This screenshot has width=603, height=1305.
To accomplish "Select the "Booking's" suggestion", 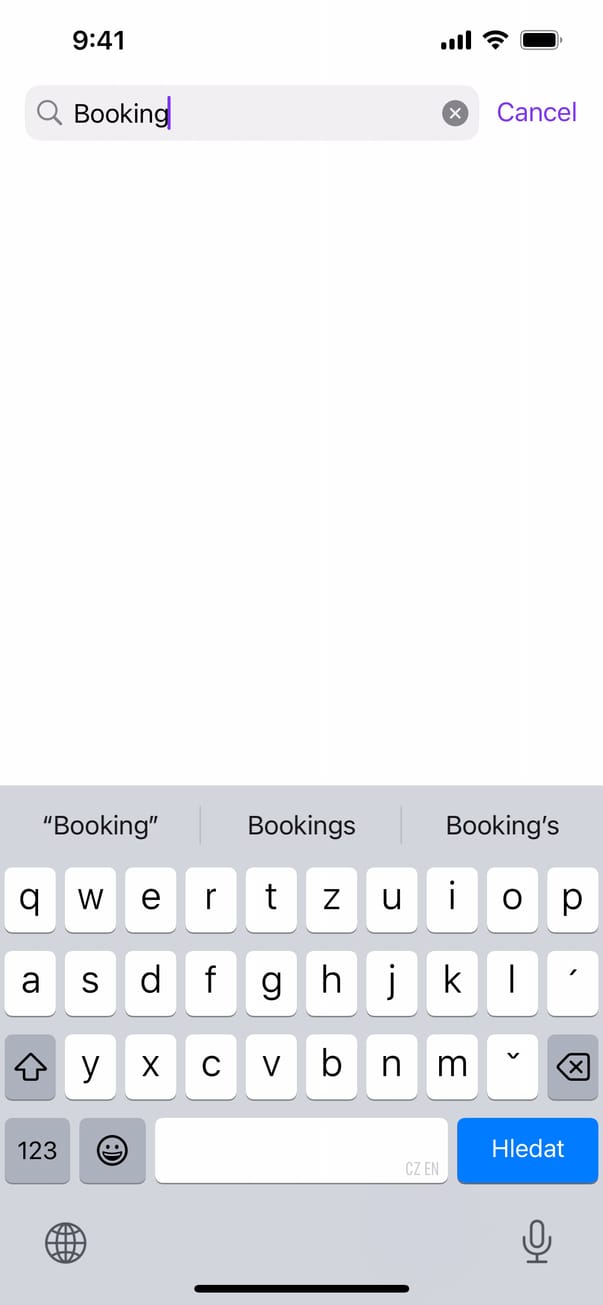I will (x=502, y=826).
